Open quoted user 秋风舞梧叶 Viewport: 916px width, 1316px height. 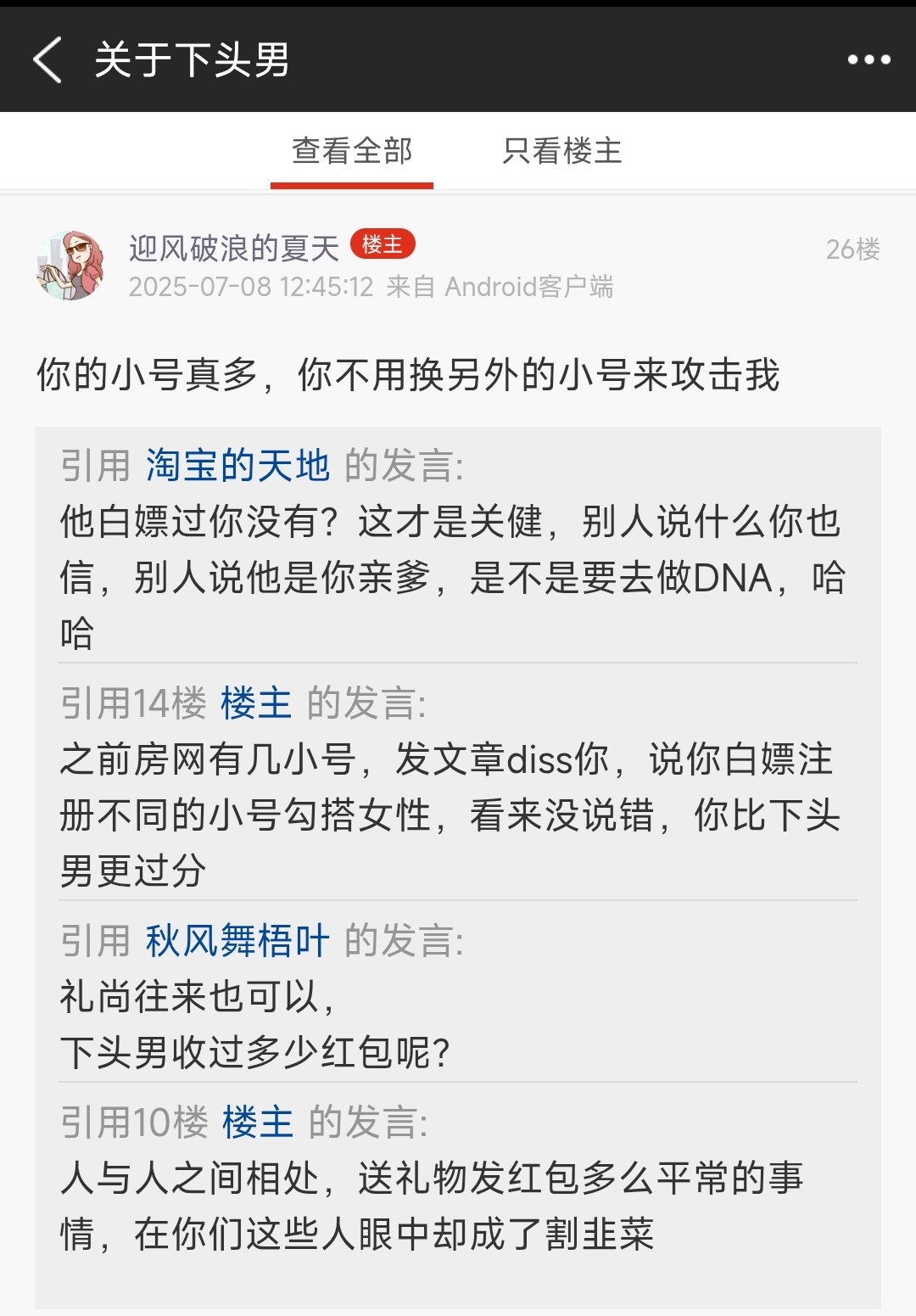coord(237,941)
